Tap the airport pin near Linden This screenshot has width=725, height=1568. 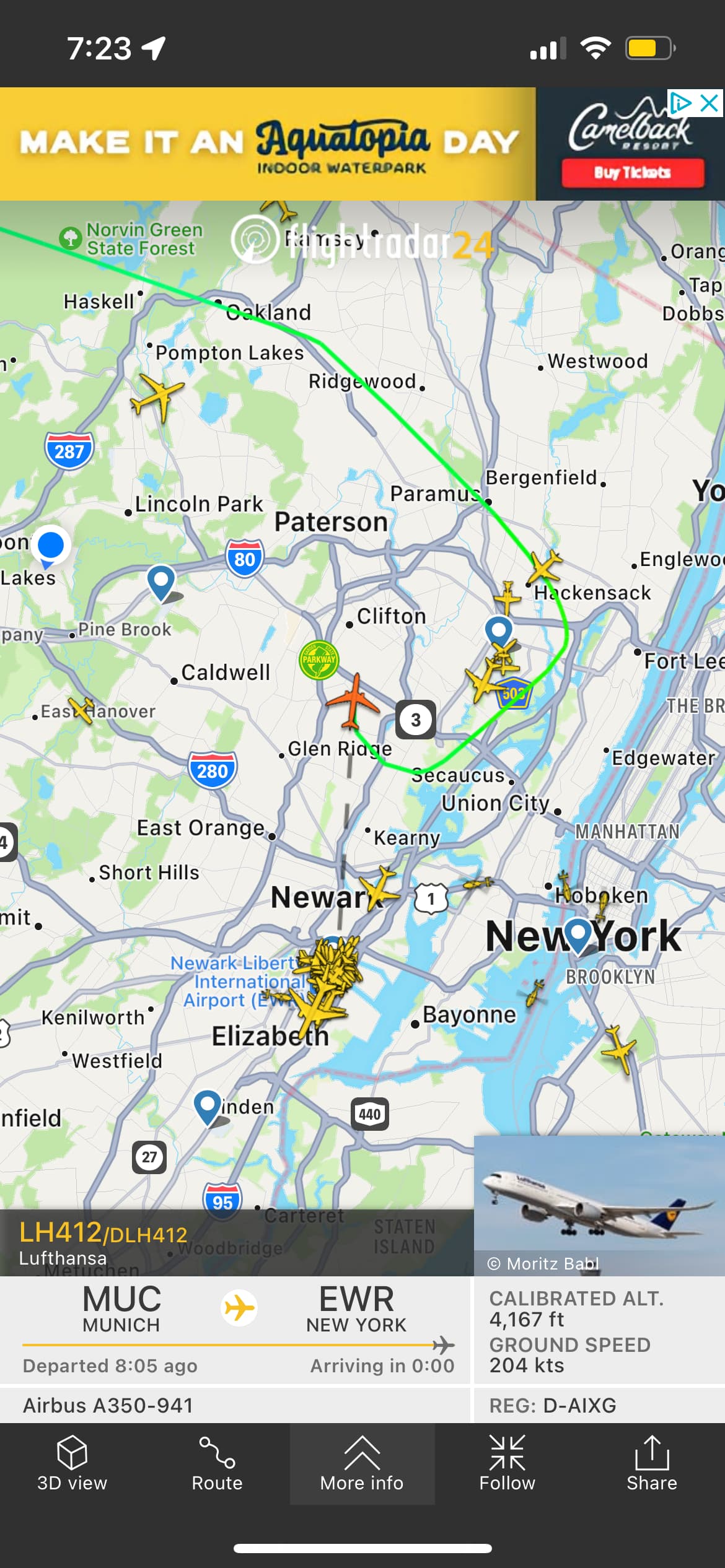208,1105
